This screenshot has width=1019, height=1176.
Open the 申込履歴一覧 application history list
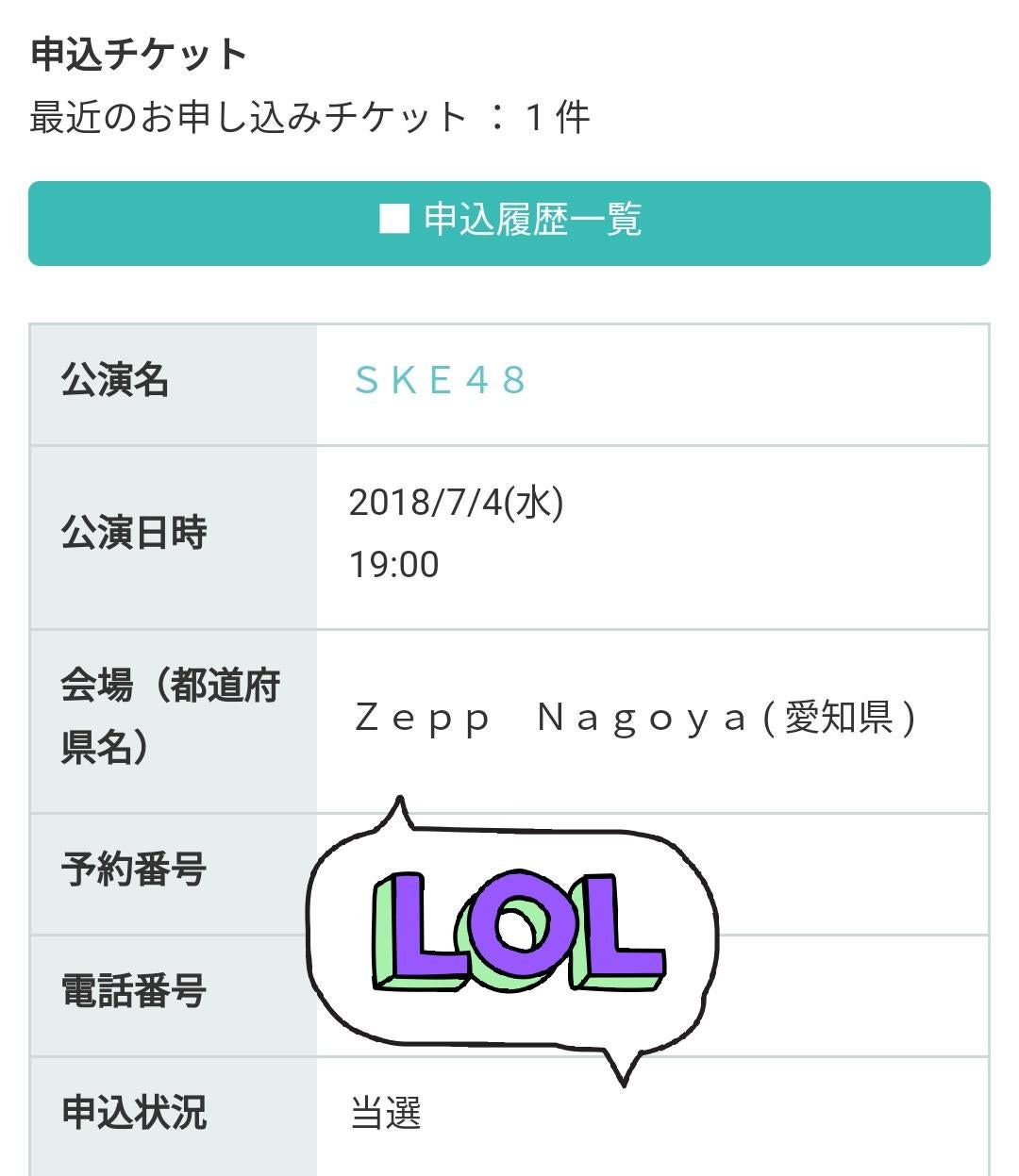tap(509, 223)
